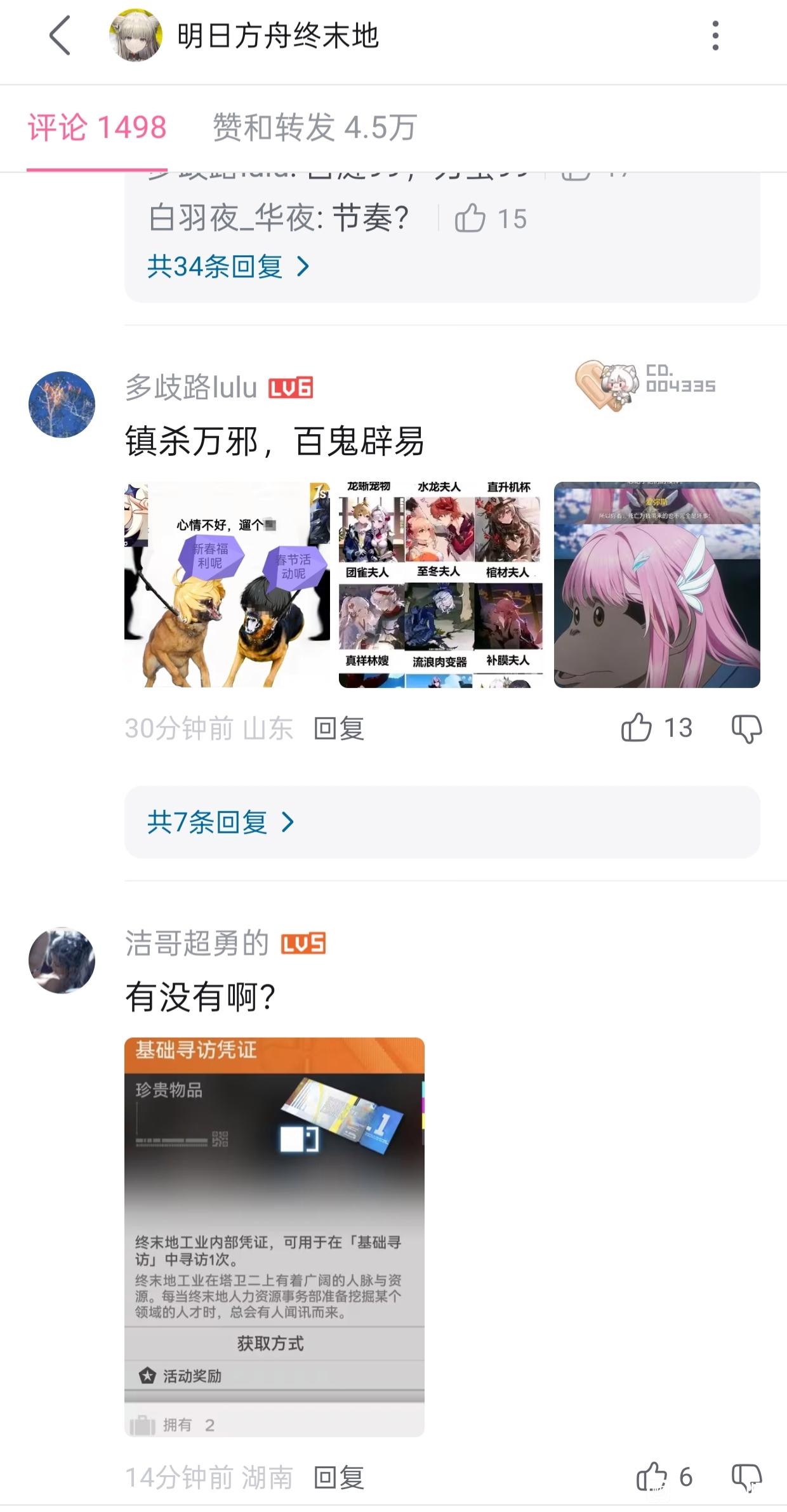Switch to the 赞和转发 4.5万 tab

click(314, 128)
